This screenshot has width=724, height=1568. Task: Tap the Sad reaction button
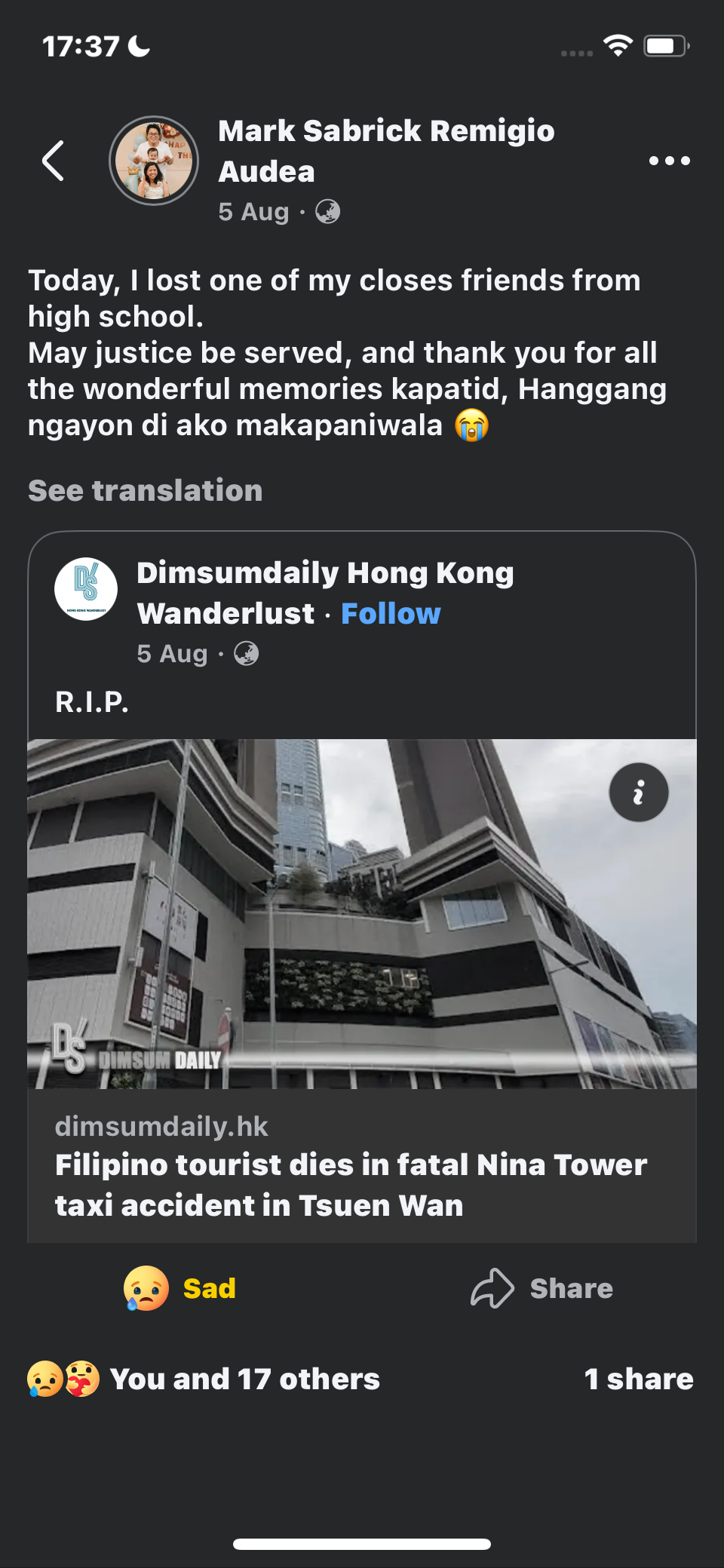coord(180,1288)
